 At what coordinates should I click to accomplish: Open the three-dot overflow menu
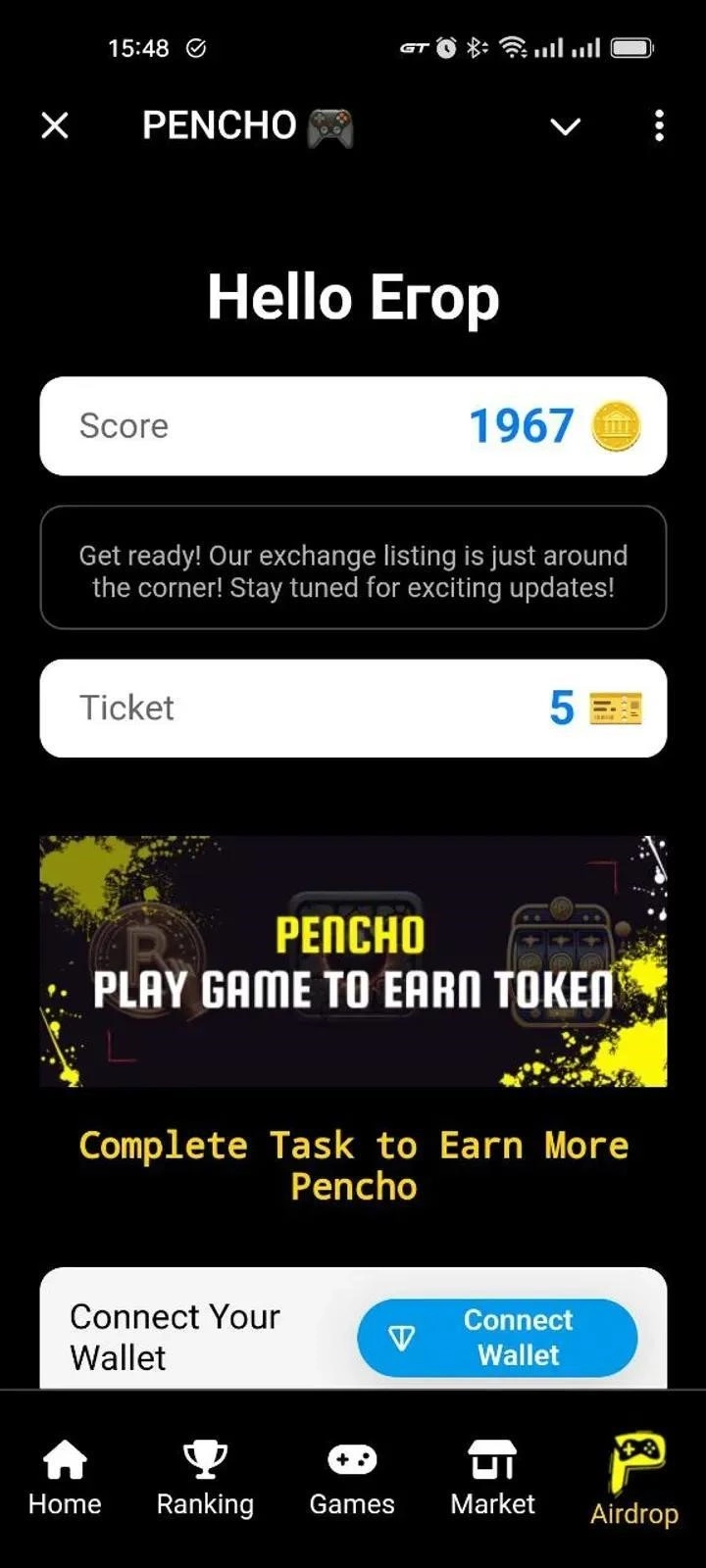click(x=659, y=125)
